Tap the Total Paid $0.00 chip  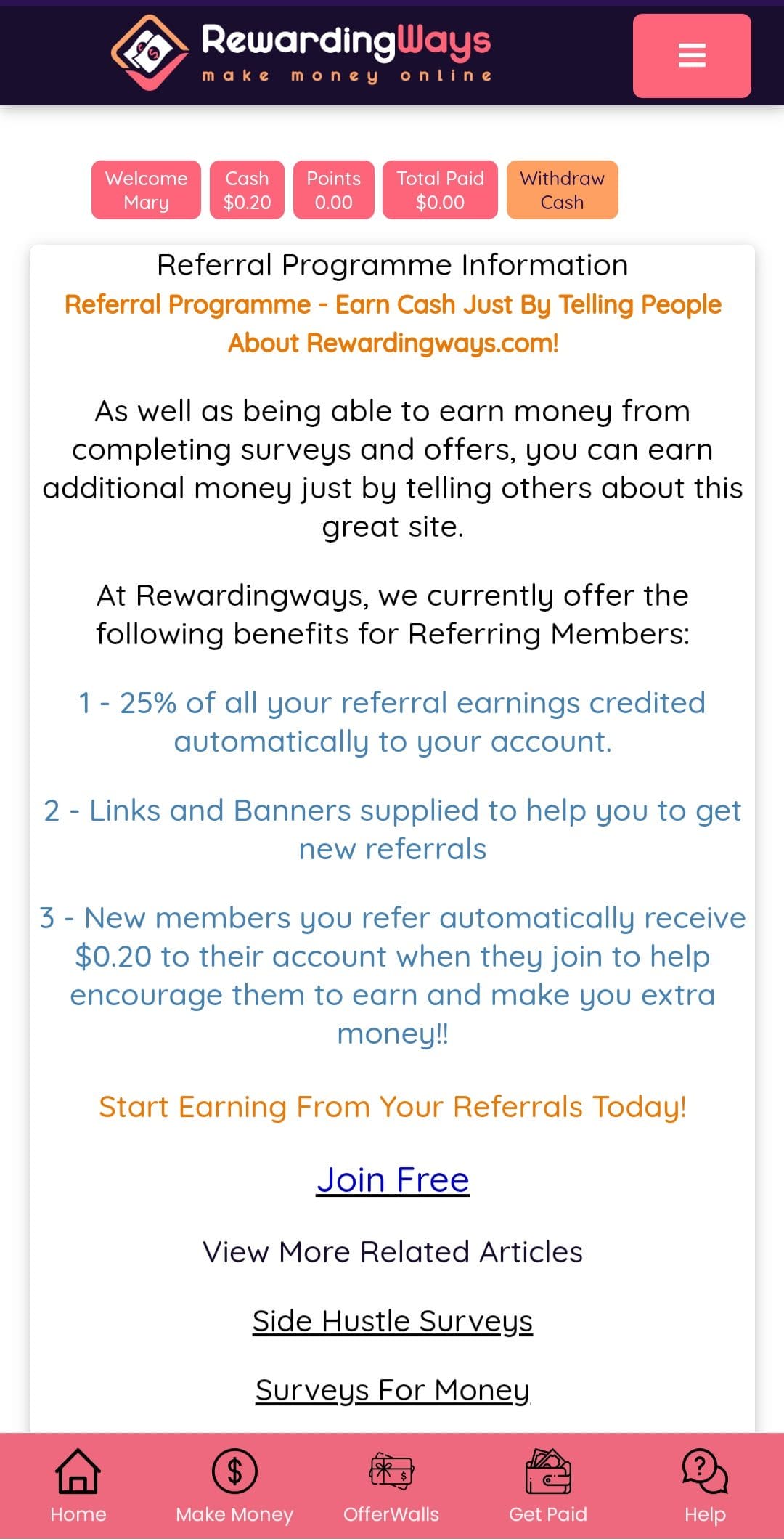pos(440,190)
